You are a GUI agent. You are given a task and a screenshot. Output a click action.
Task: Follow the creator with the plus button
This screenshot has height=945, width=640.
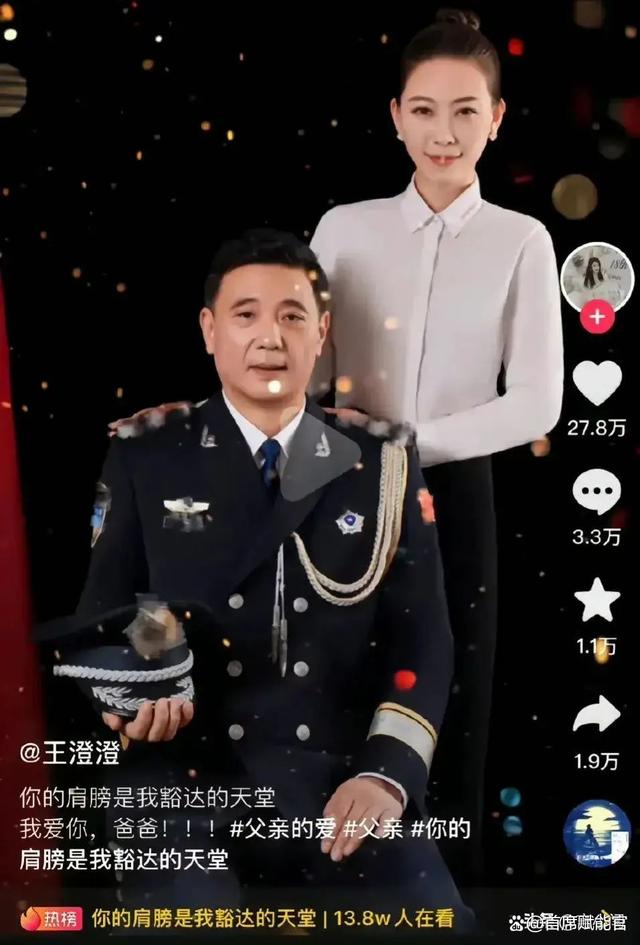click(x=597, y=317)
